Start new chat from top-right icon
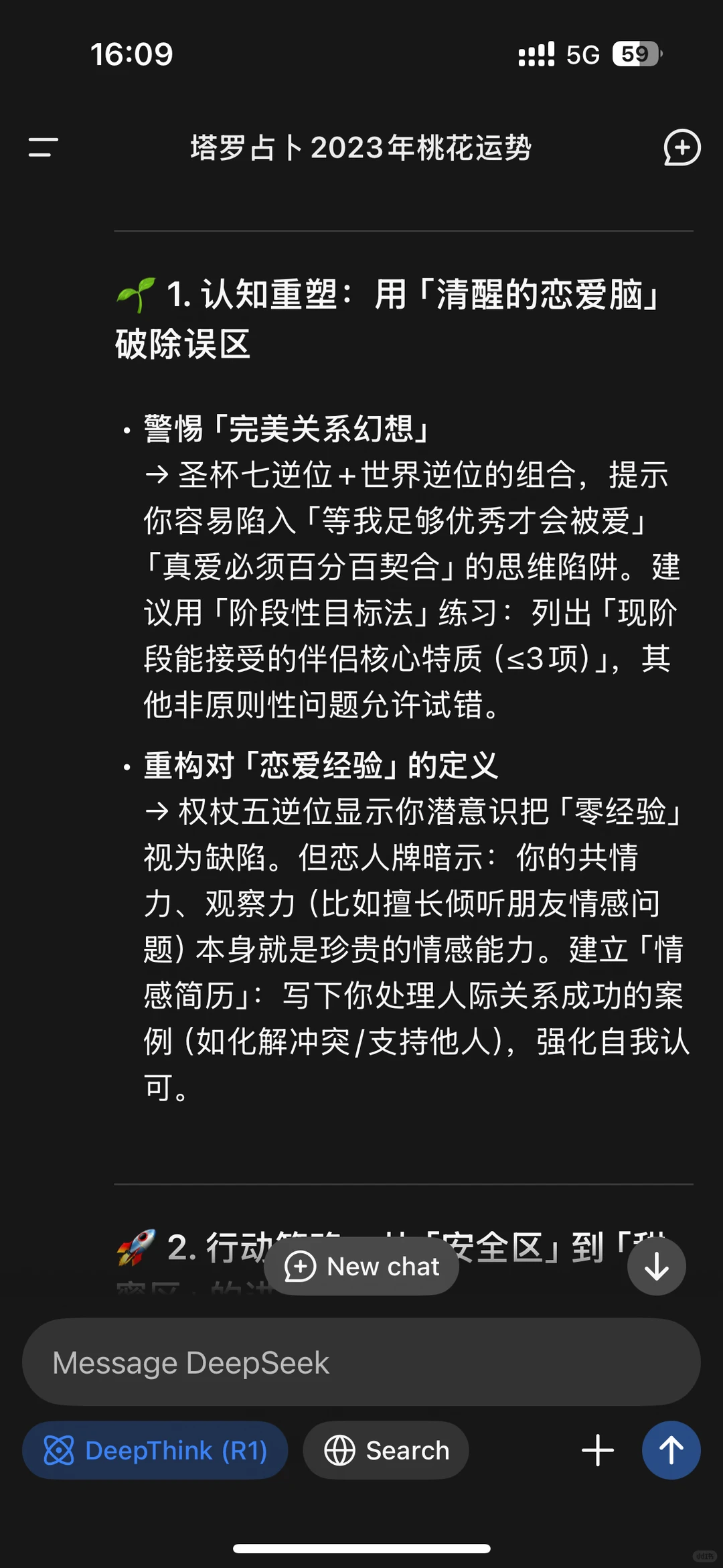This screenshot has width=723, height=1568. pyautogui.click(x=681, y=147)
